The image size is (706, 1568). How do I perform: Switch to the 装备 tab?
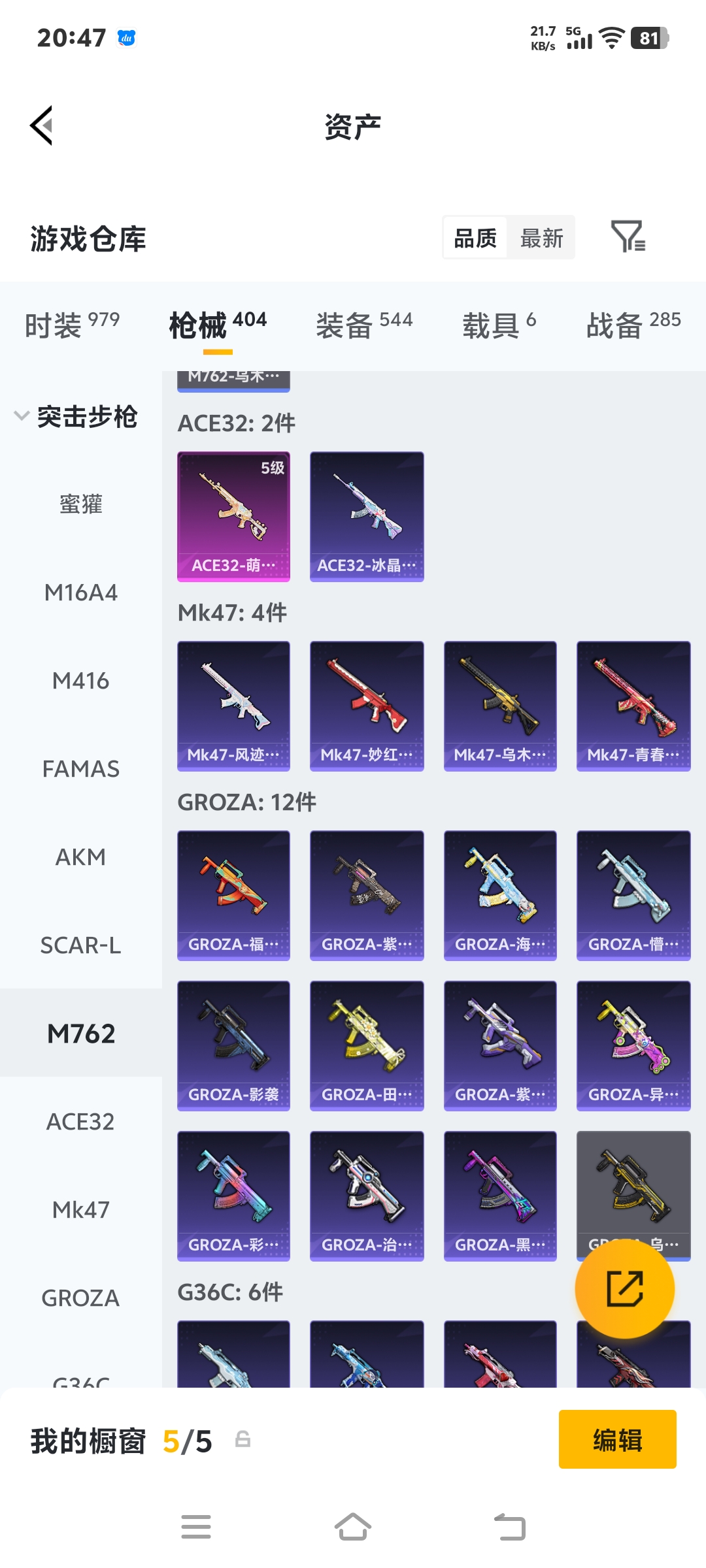[x=363, y=325]
